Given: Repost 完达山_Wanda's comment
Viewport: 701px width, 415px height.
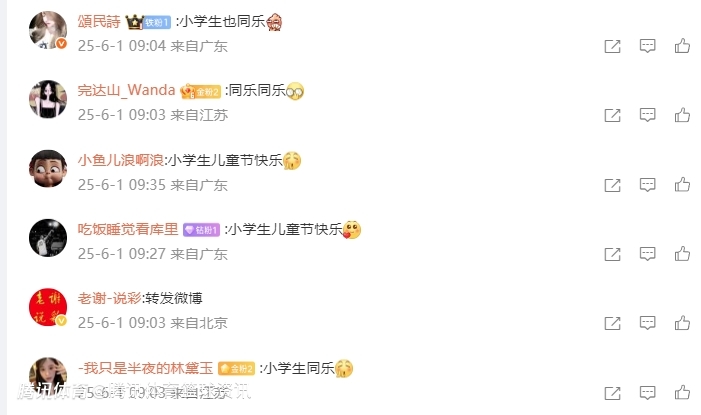Looking at the screenshot, I should click(612, 115).
